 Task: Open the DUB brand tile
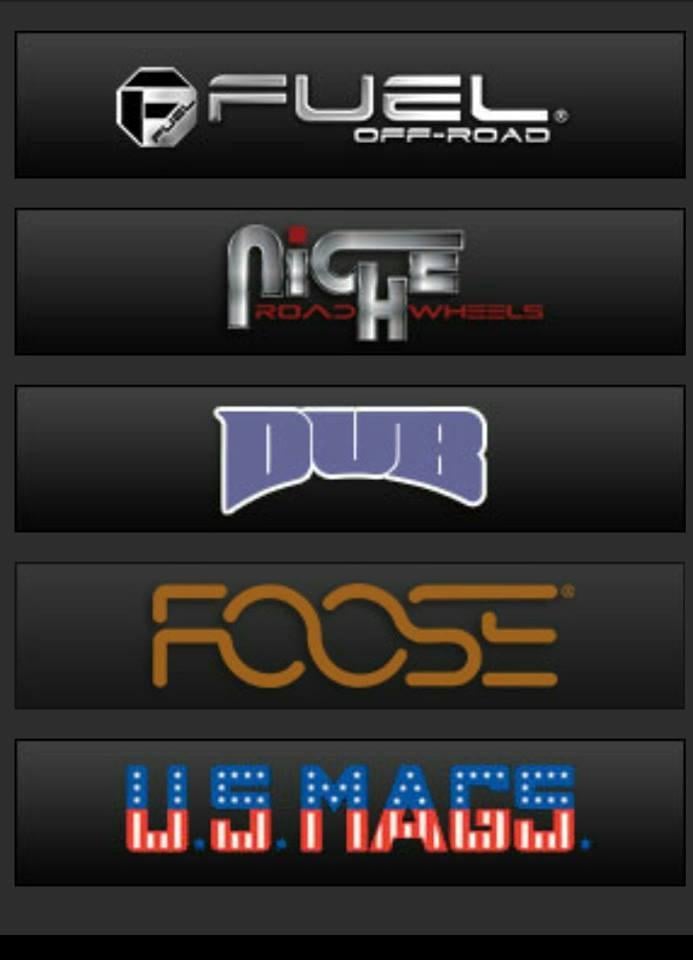click(x=349, y=459)
